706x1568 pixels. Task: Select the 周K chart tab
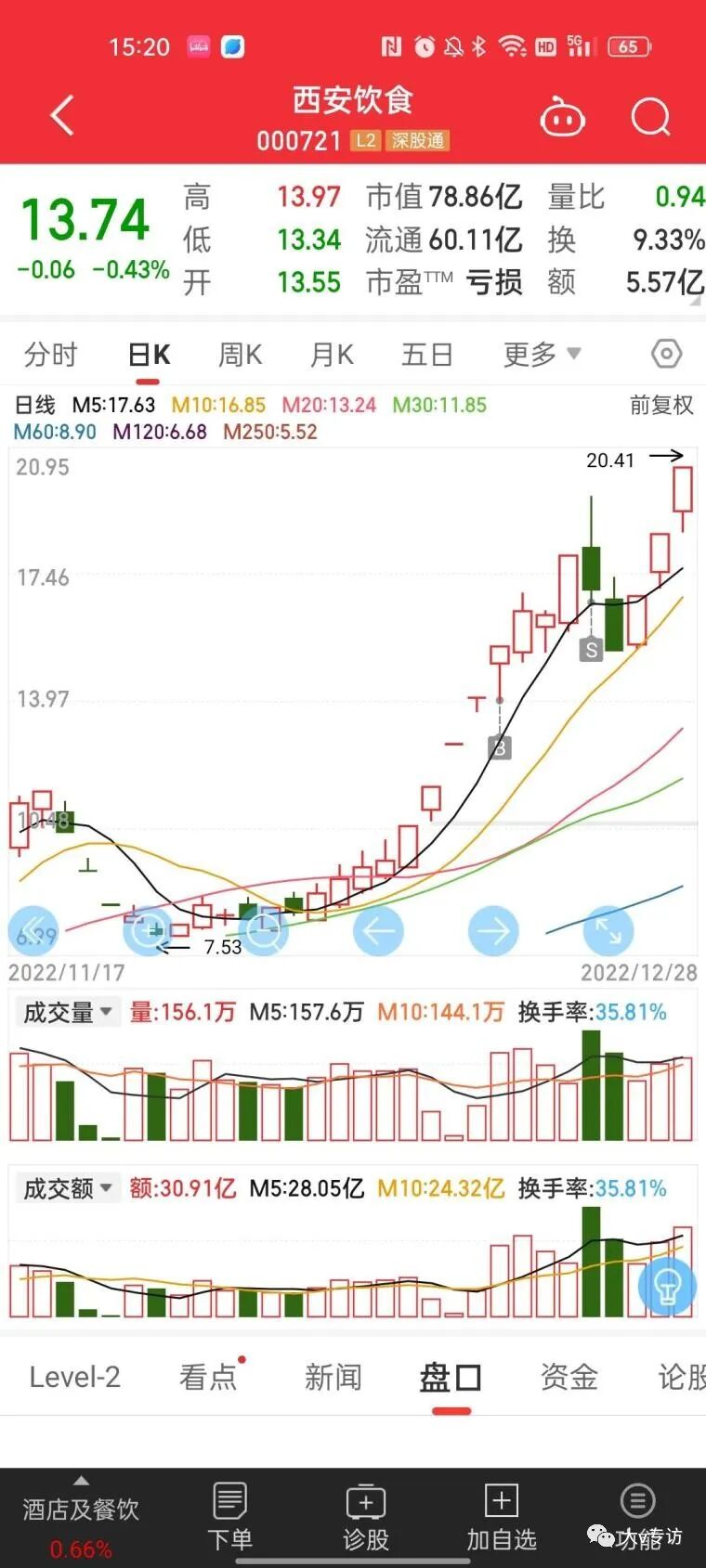tap(240, 355)
